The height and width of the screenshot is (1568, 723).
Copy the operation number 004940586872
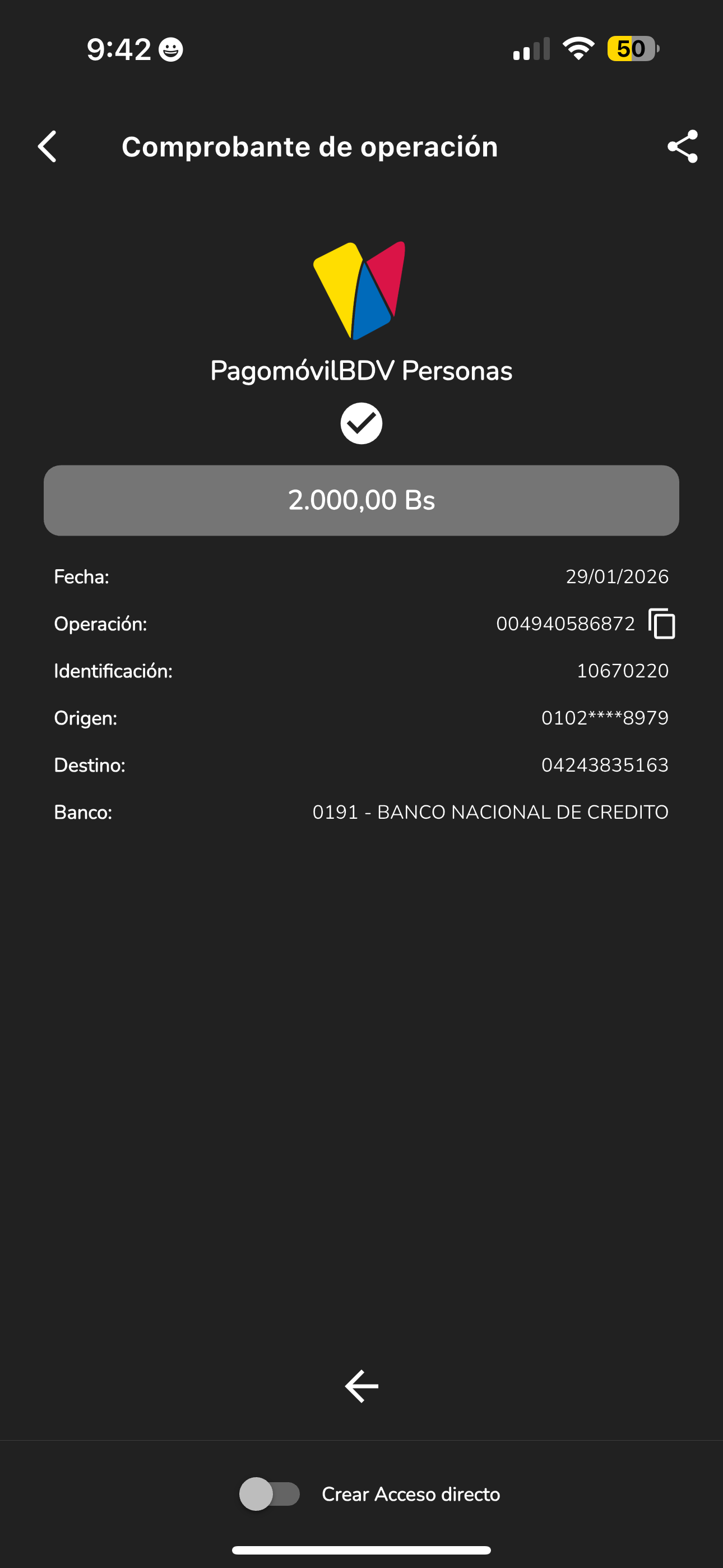(661, 623)
